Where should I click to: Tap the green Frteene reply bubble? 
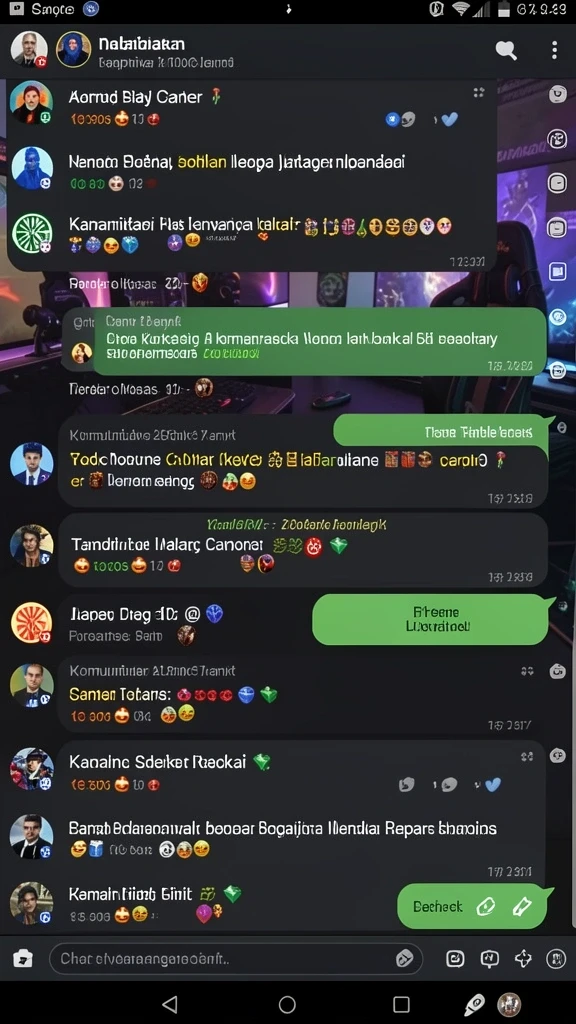point(430,619)
